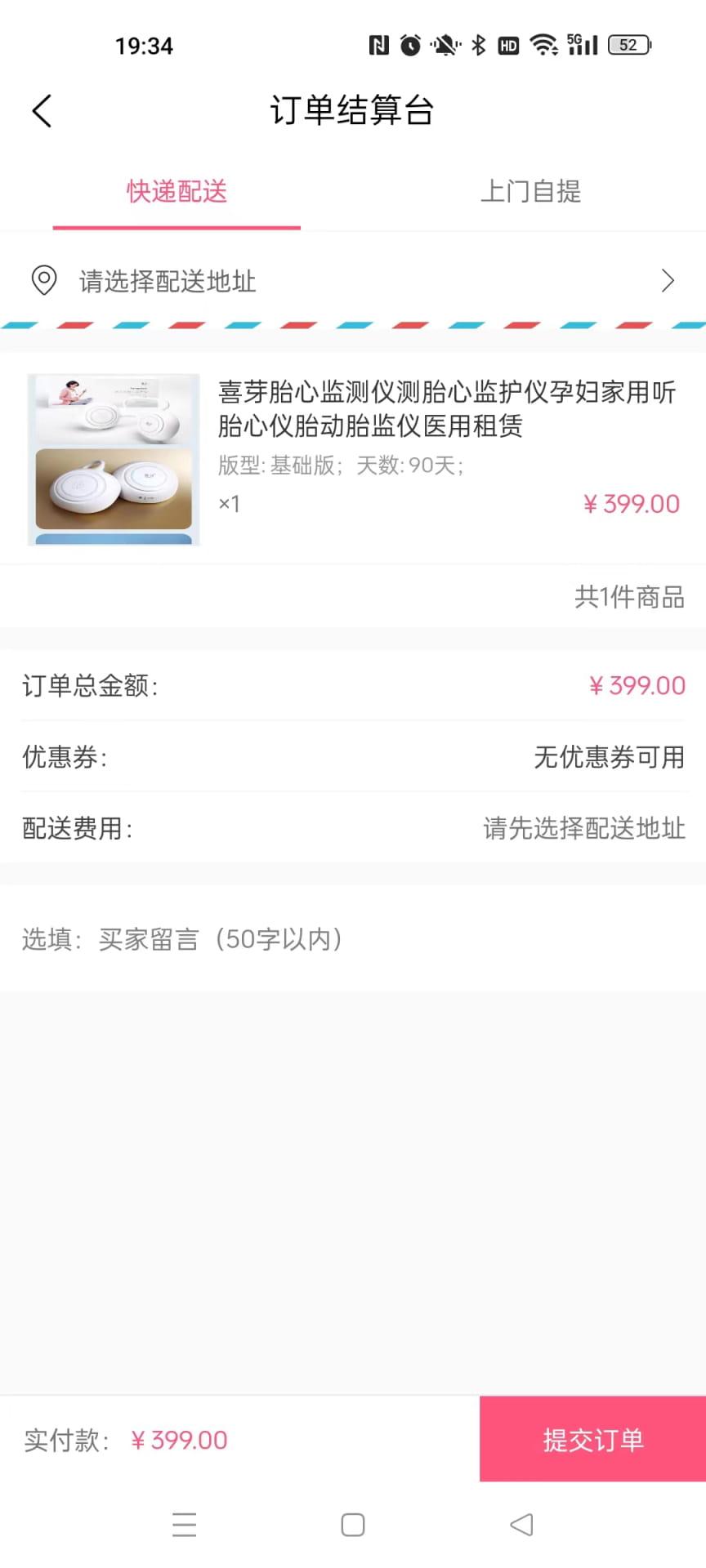
Task: Expand the delivery address selector chevron
Action: coord(668,281)
